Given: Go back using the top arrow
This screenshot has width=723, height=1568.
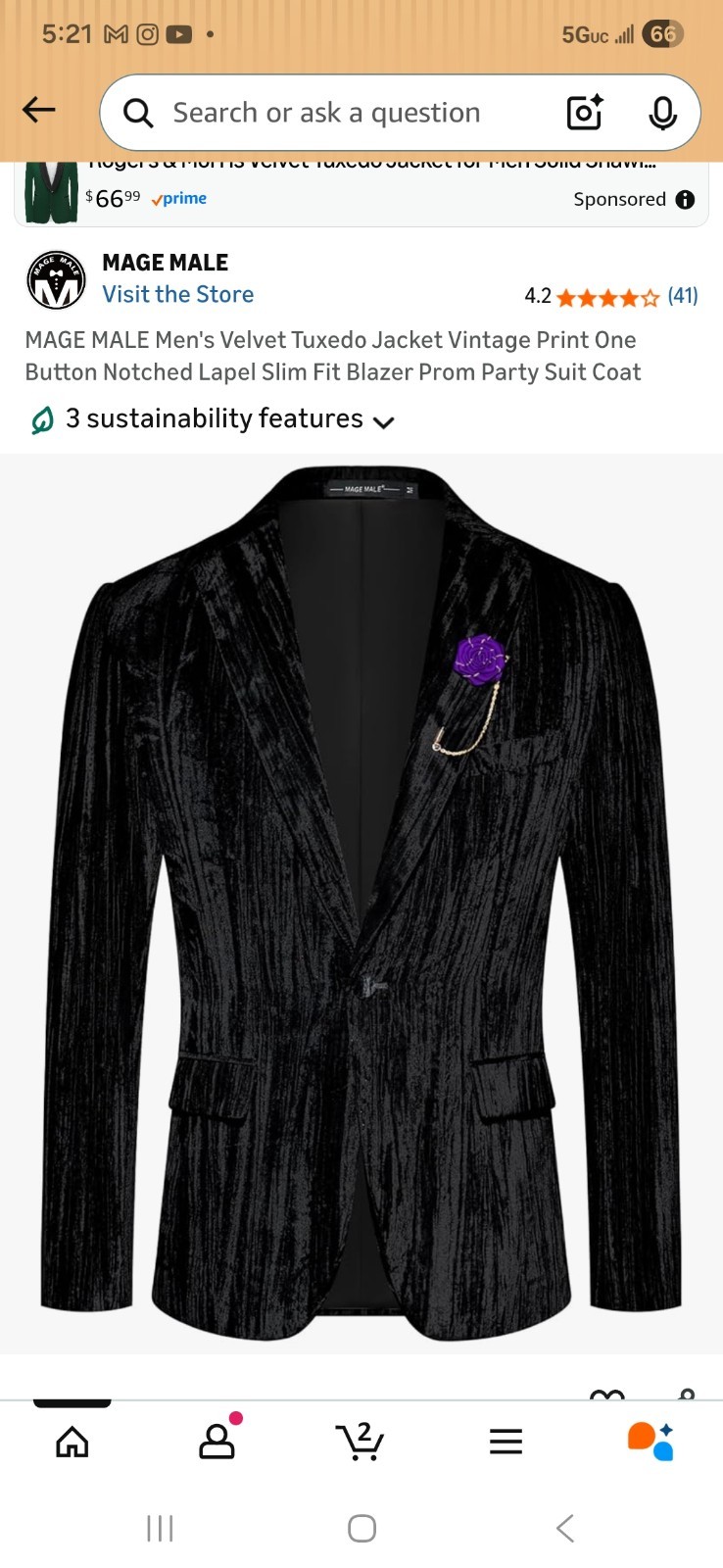Looking at the screenshot, I should [39, 110].
